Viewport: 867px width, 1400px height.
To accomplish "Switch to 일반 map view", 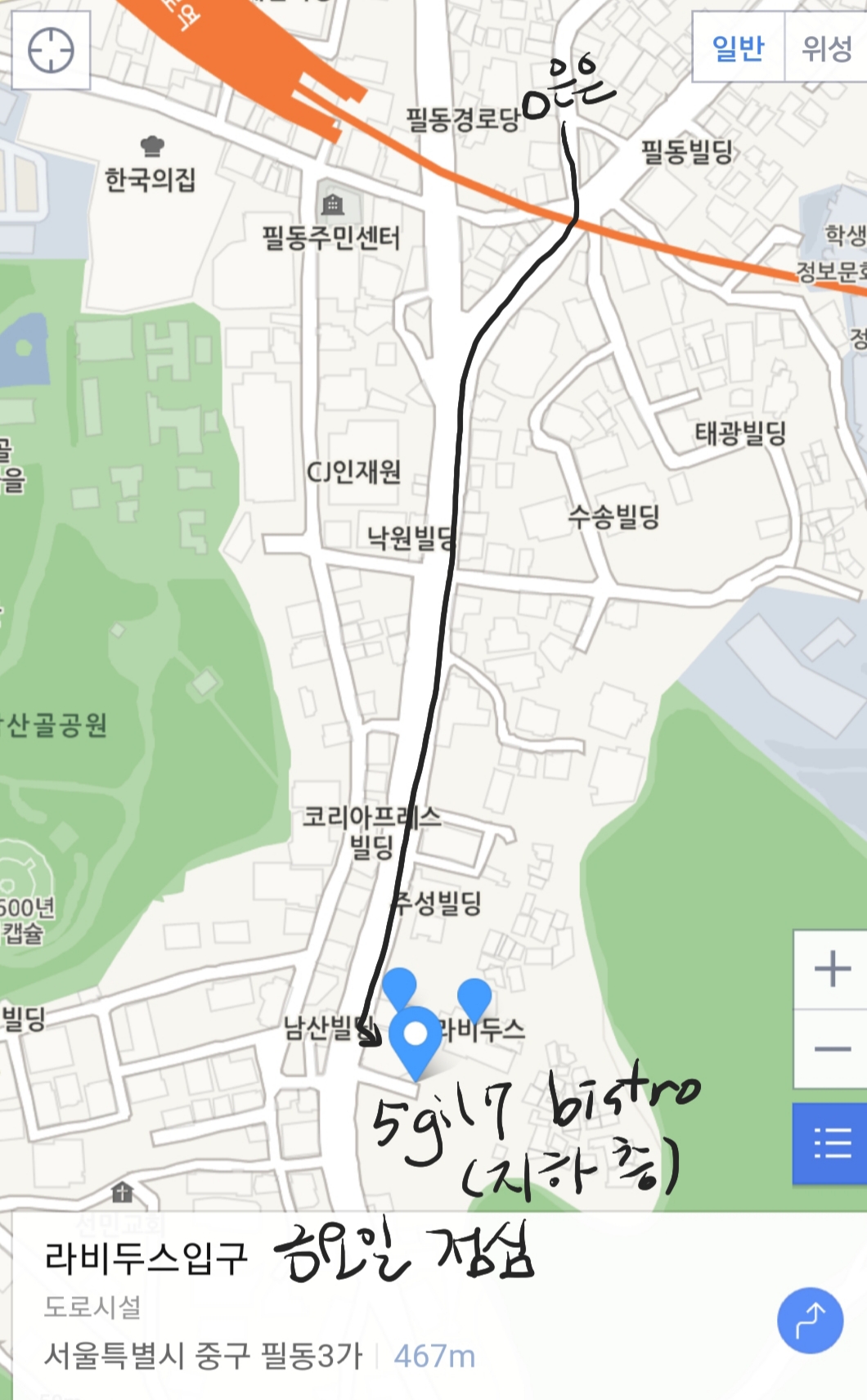I will [x=738, y=47].
